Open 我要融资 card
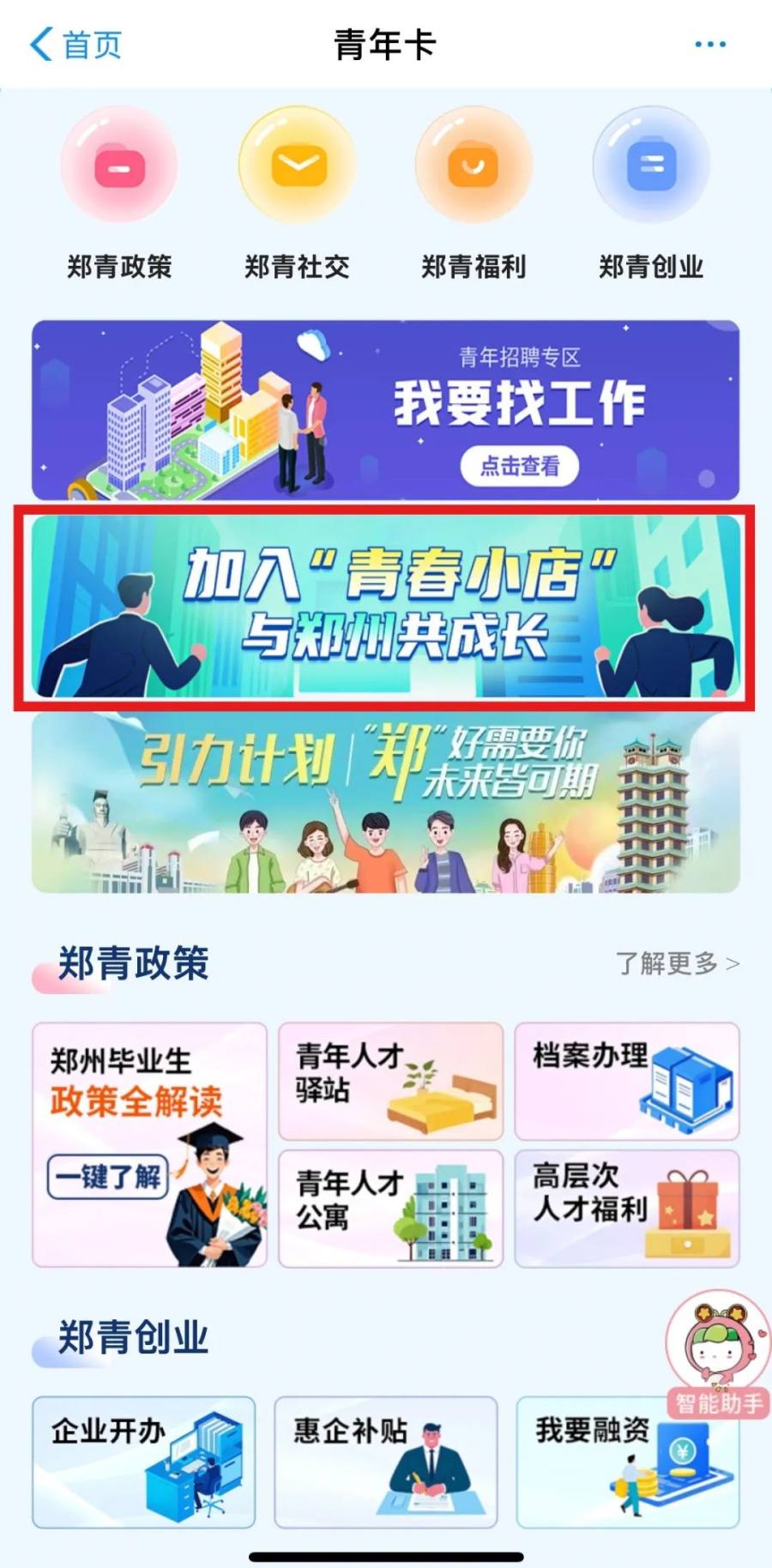This screenshot has height=1568, width=772. click(x=627, y=1462)
